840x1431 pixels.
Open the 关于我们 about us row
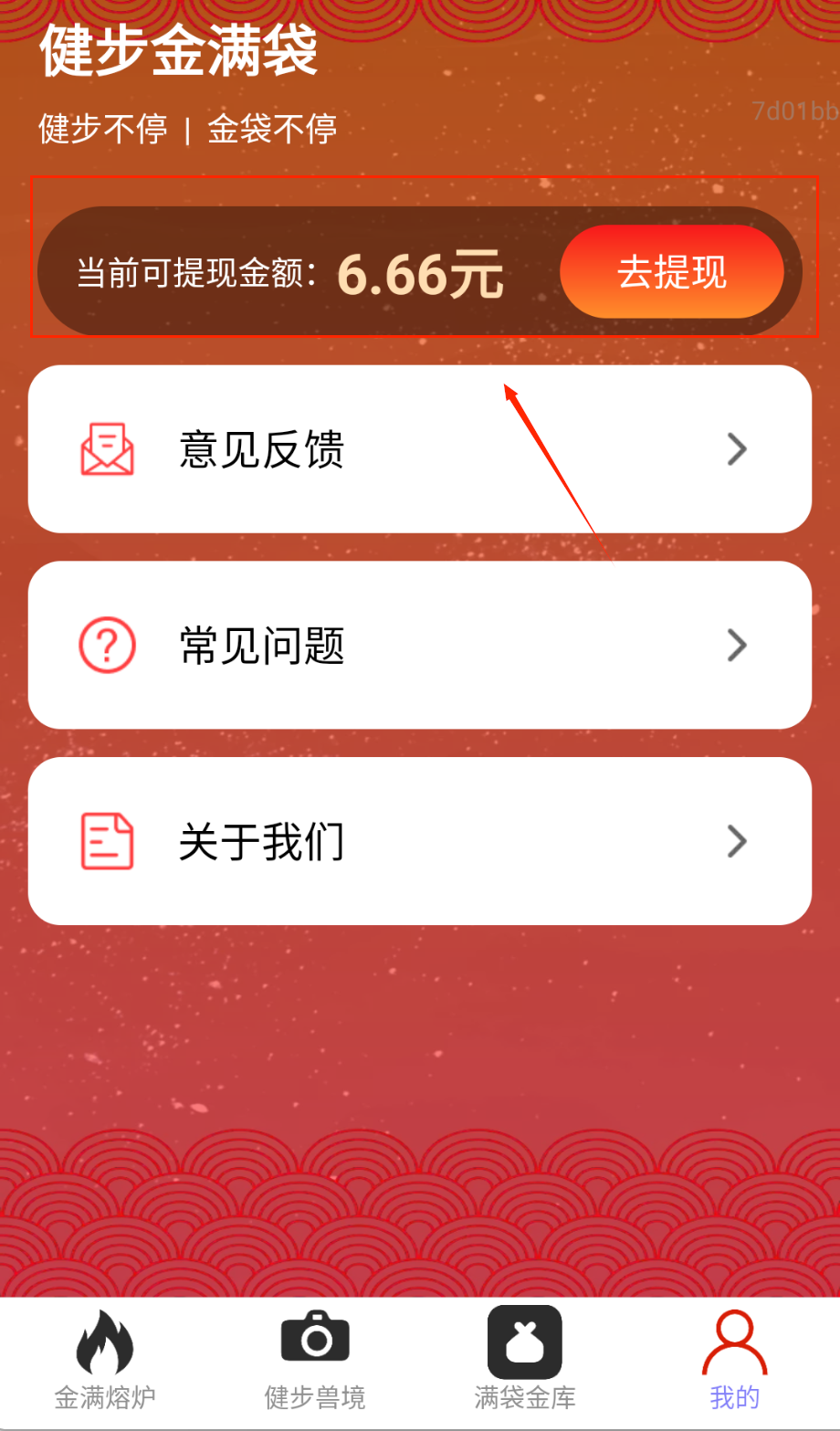420,841
